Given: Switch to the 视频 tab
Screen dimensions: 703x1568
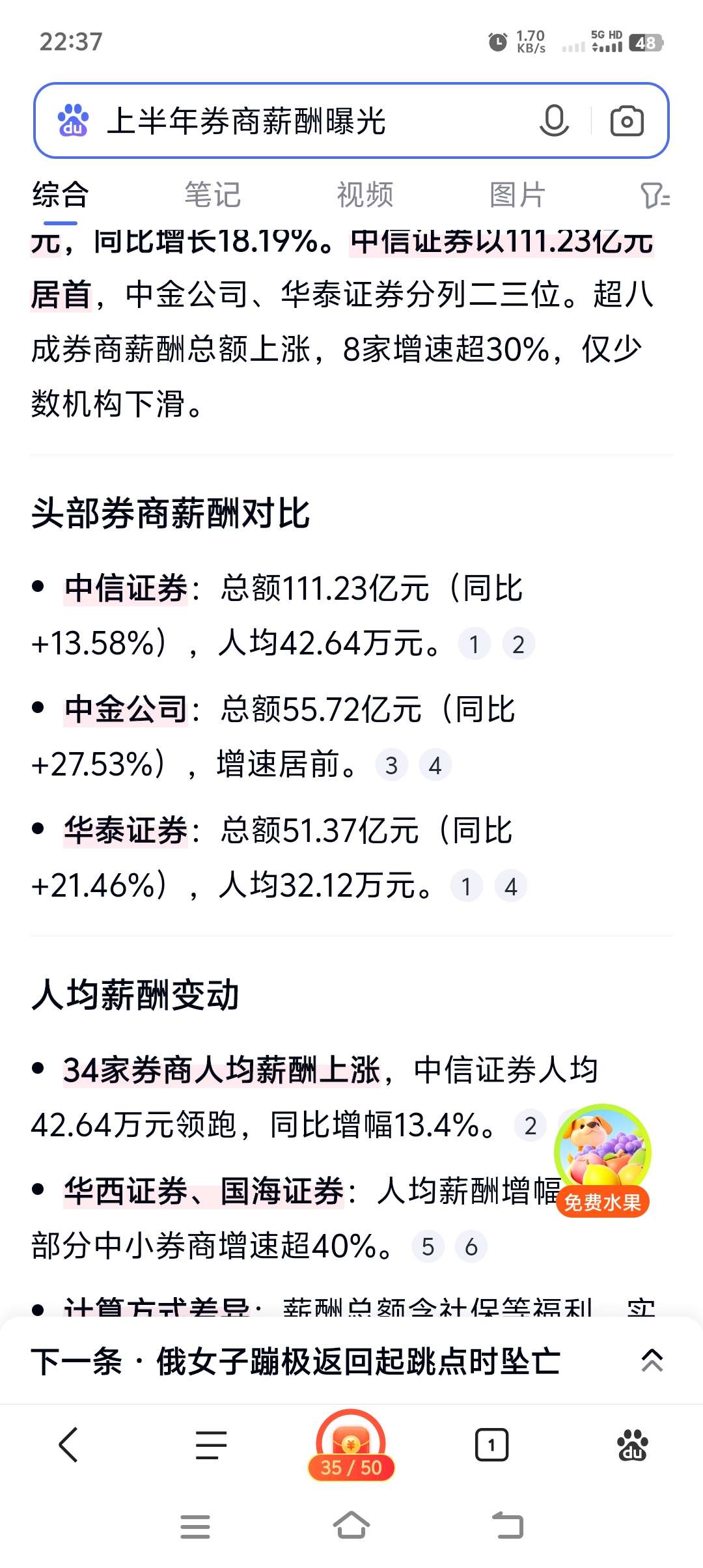Looking at the screenshot, I should point(365,195).
